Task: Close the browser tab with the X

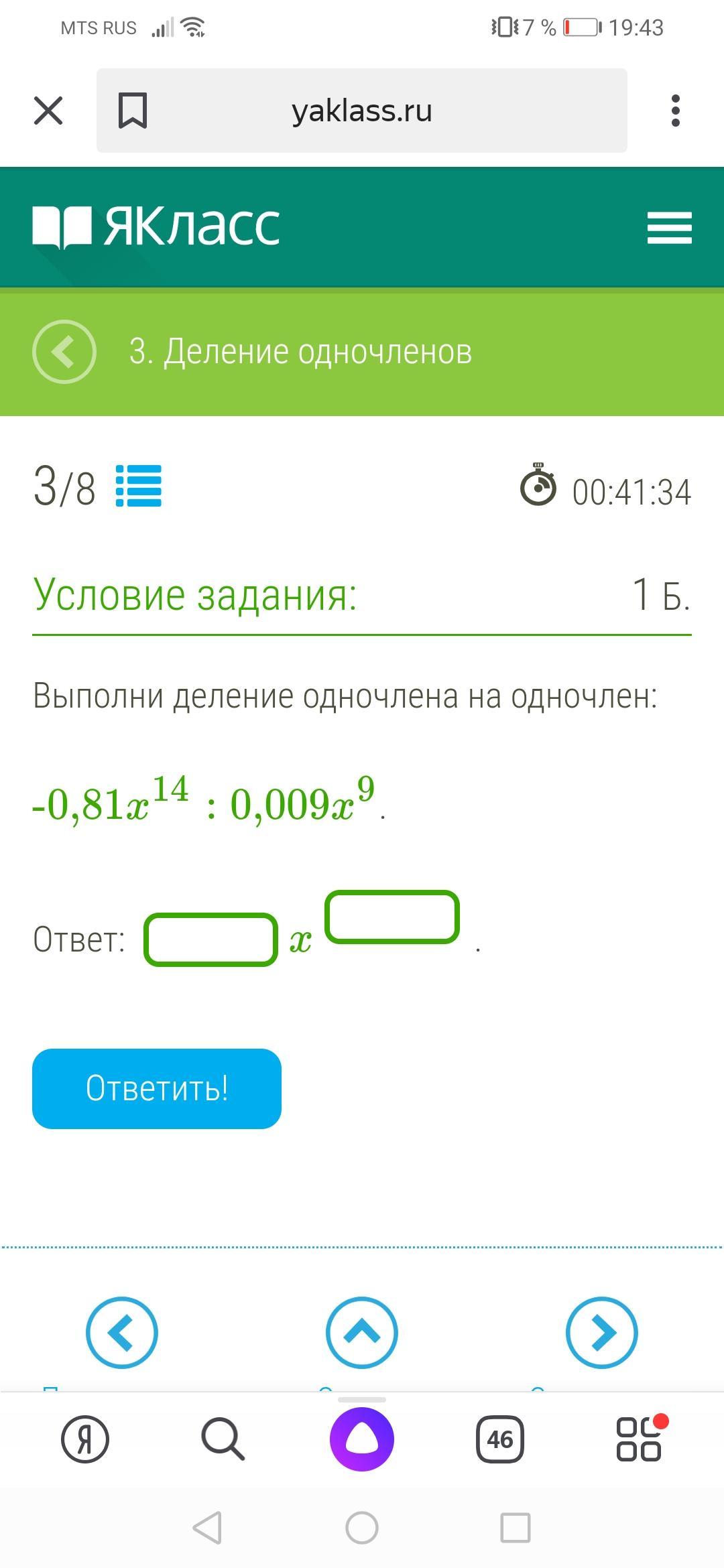Action: (x=48, y=111)
